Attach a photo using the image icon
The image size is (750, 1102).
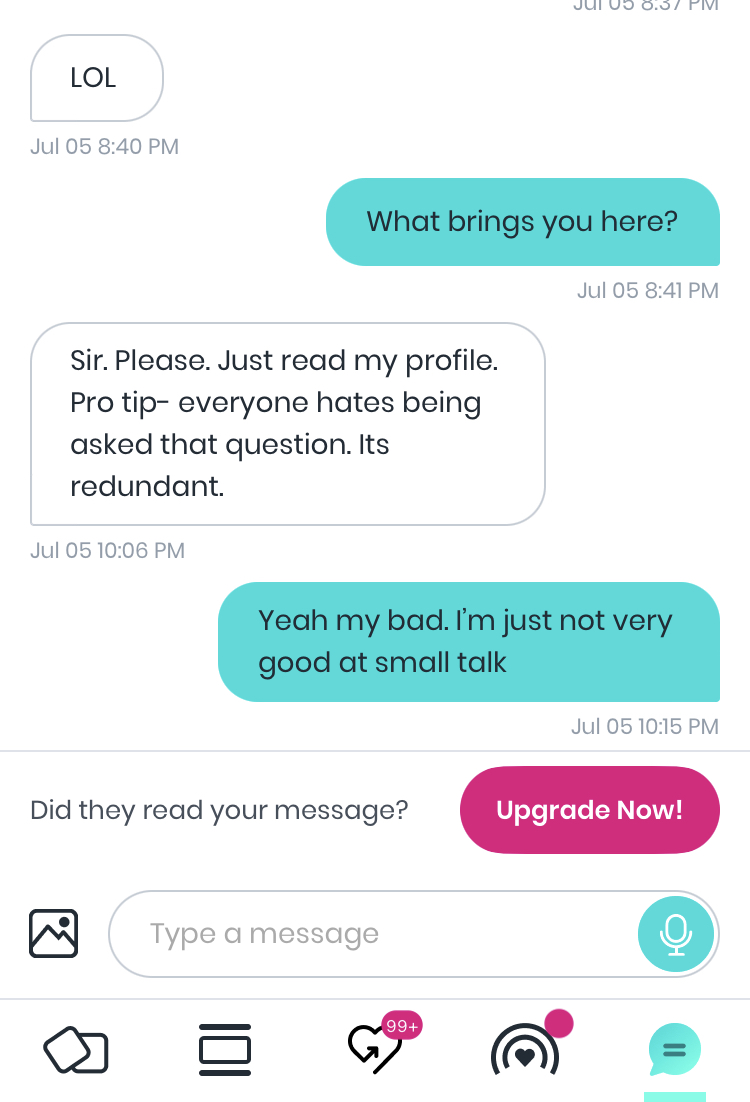click(x=54, y=934)
